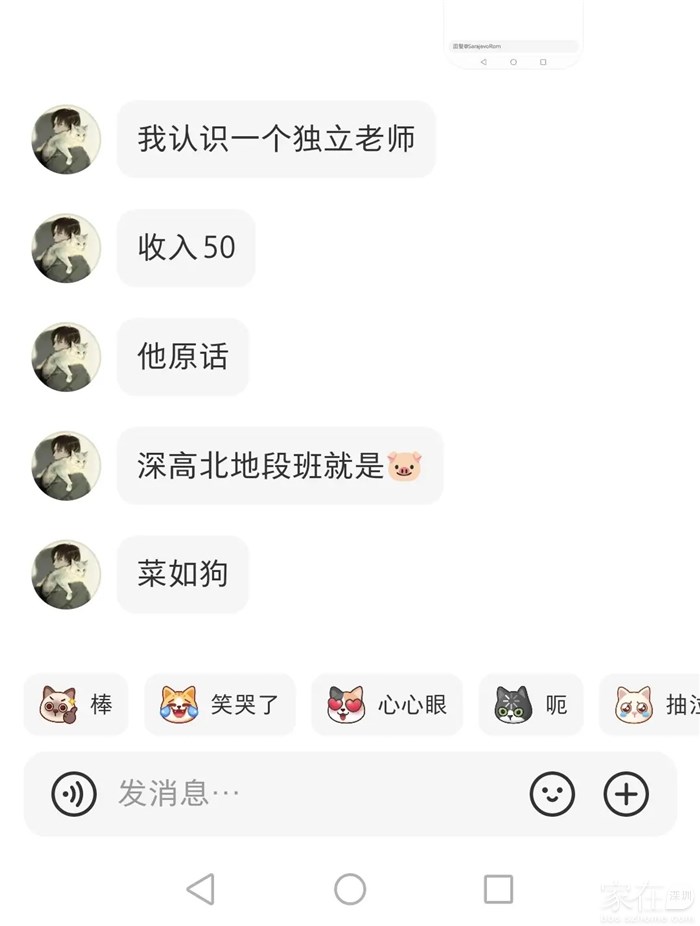Image resolution: width=700 pixels, height=926 pixels.
Task: Open the shared screenshot image above
Action: (513, 34)
